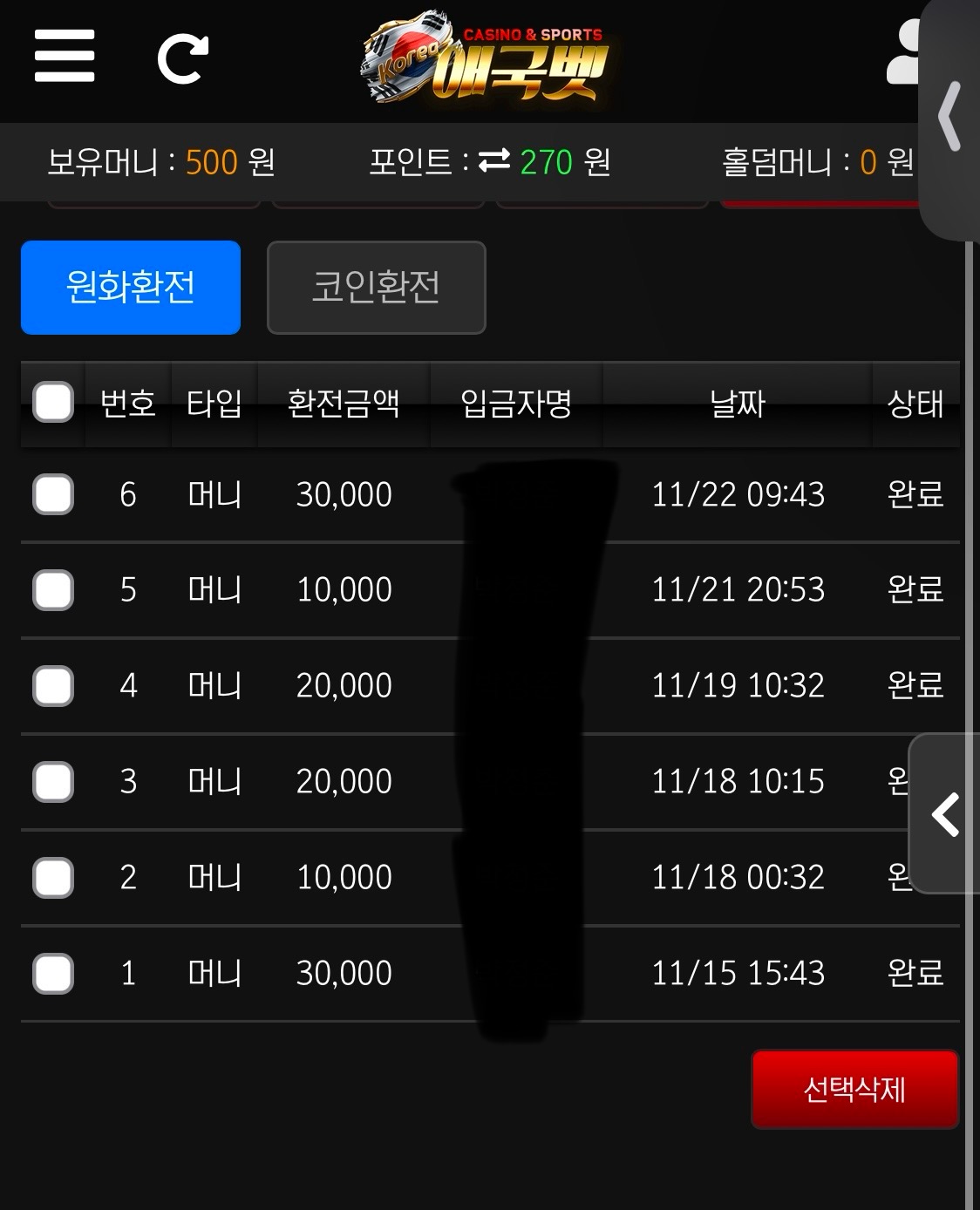Select the checkbox for row number 5
980x1210 pixels.
53,590
